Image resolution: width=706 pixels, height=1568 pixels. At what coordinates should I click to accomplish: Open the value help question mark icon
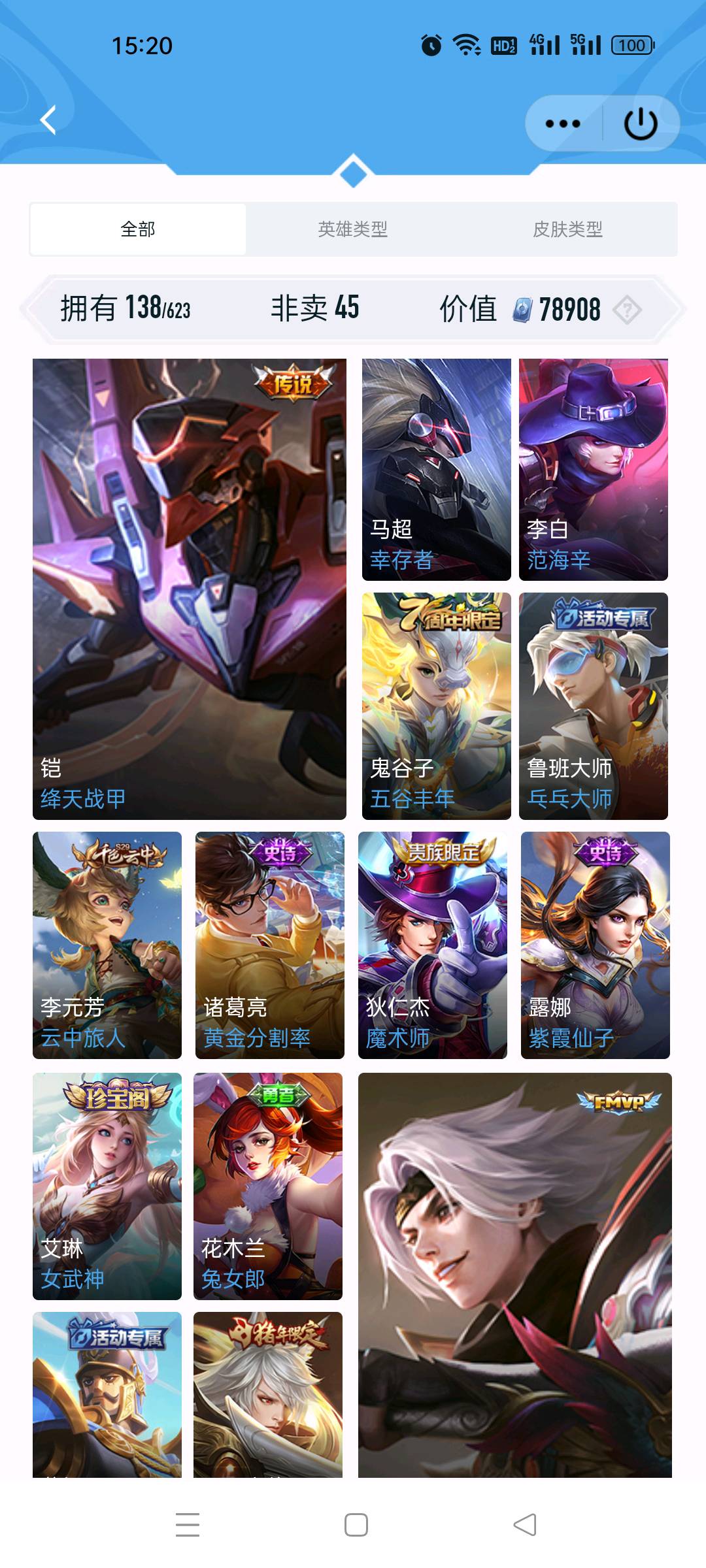point(628,310)
